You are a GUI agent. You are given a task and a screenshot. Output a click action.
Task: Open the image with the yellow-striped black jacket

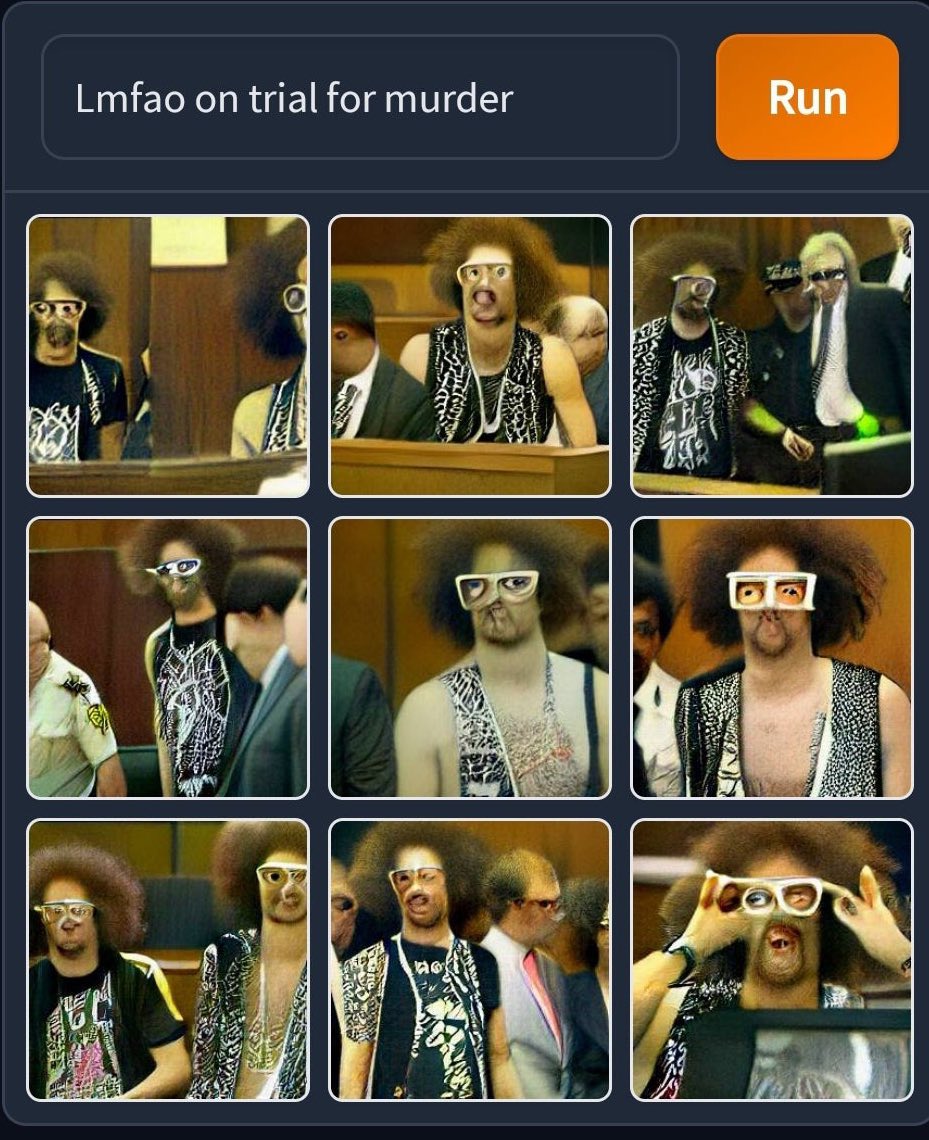tap(168, 960)
